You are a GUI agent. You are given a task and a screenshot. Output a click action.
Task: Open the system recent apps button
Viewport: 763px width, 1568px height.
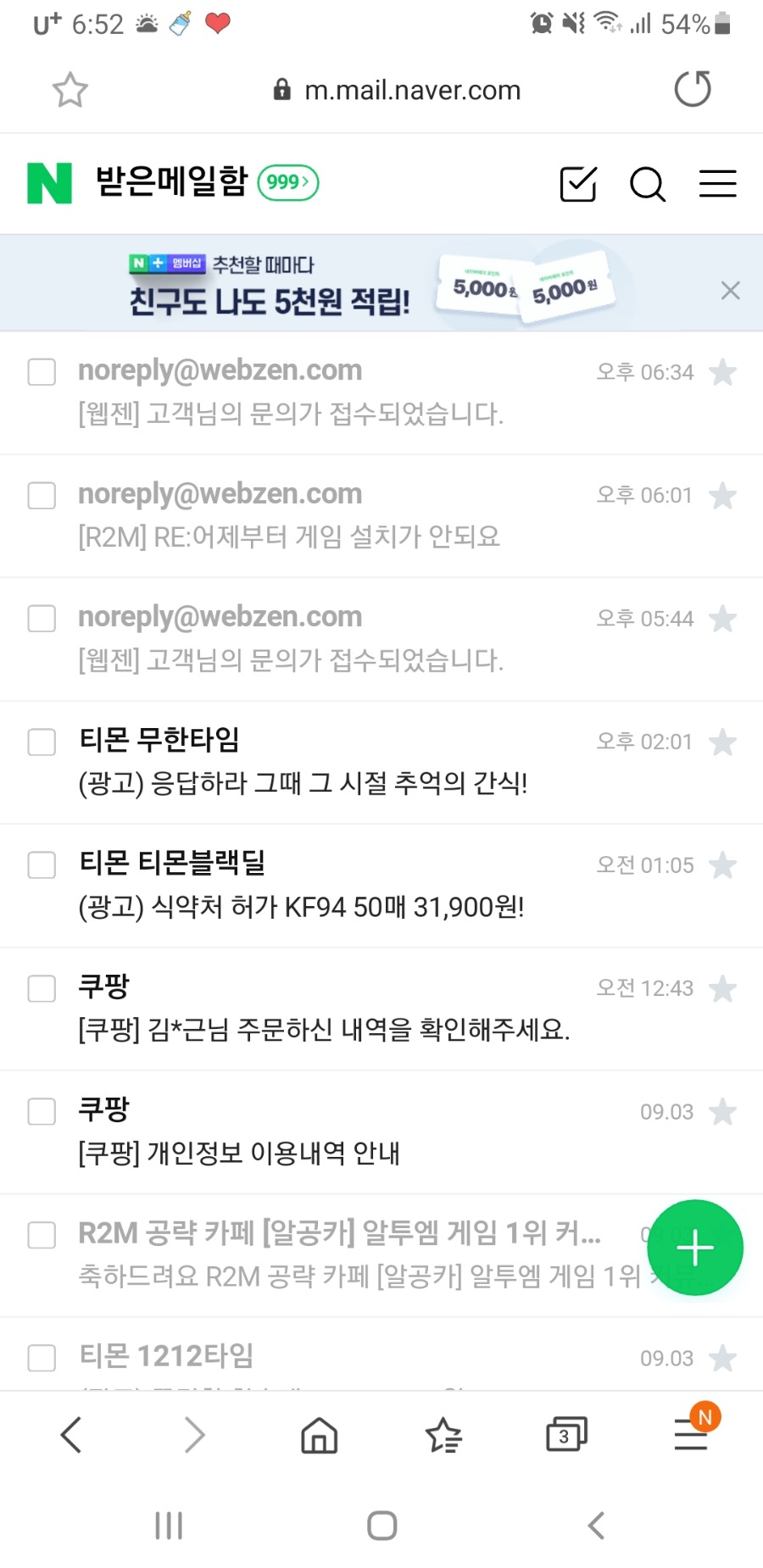click(x=169, y=1526)
